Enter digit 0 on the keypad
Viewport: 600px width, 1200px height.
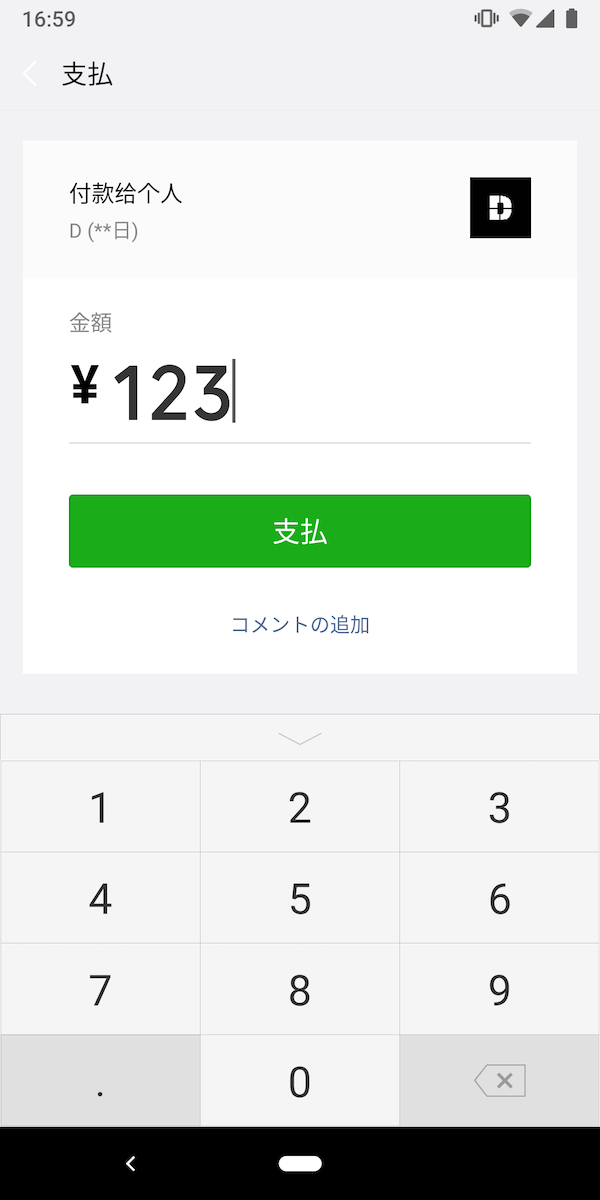coord(300,1081)
